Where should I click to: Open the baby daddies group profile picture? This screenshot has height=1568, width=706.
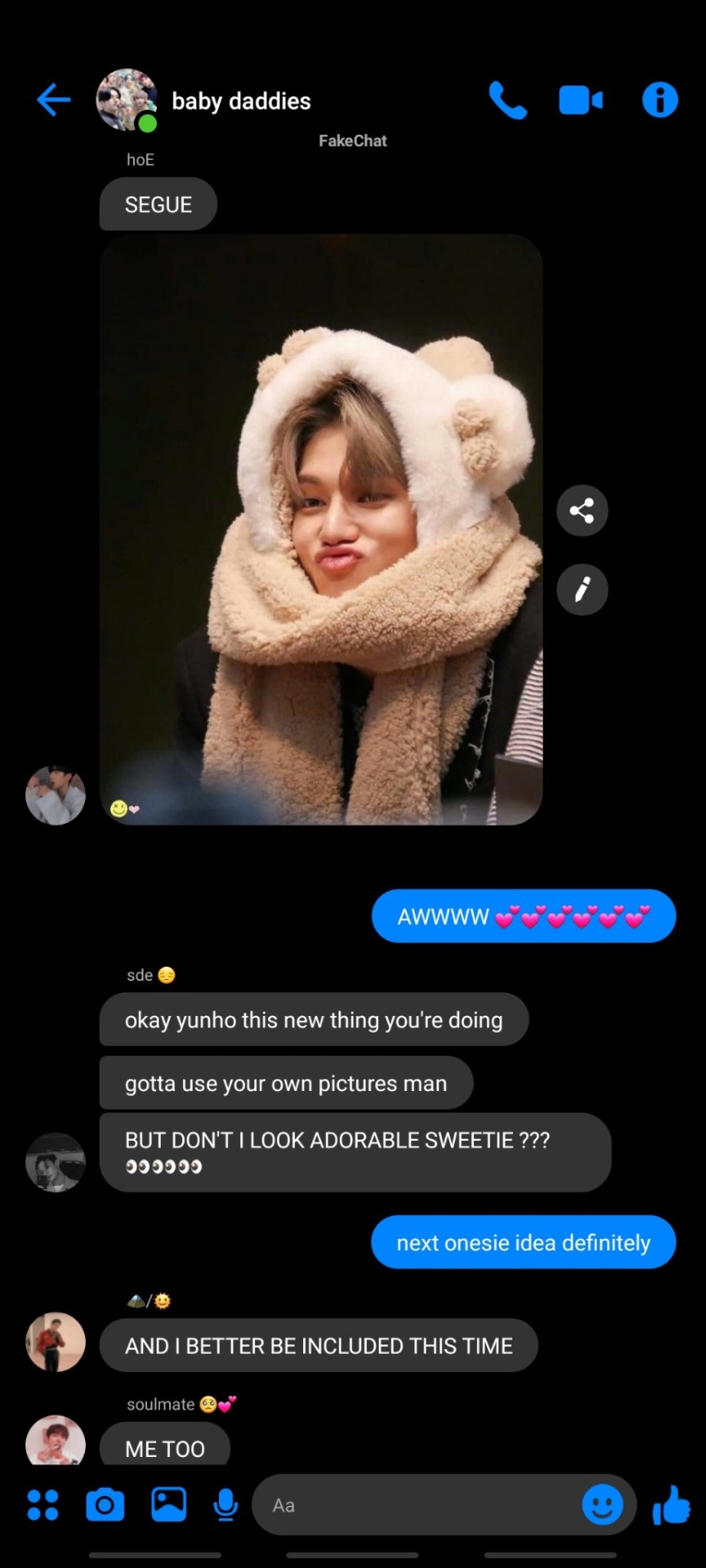(127, 100)
